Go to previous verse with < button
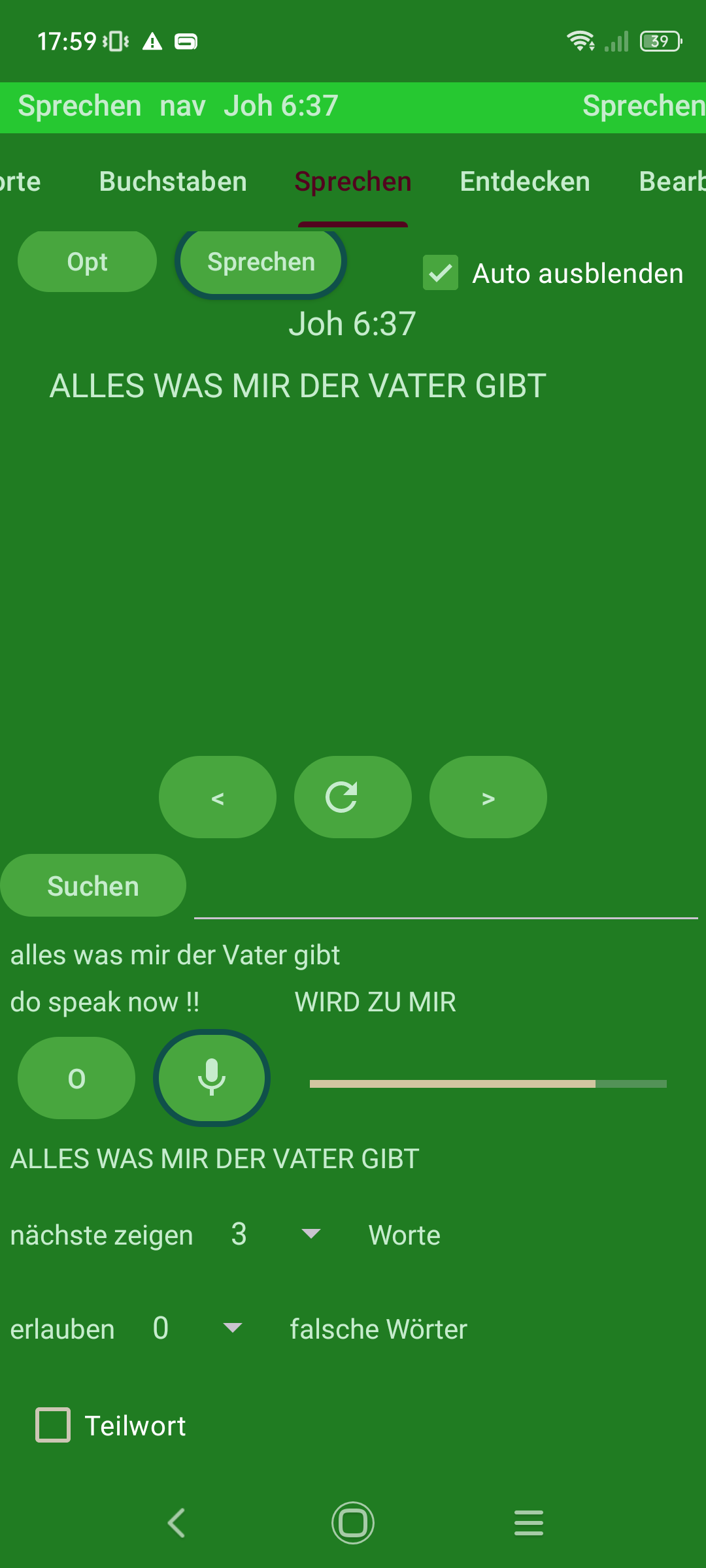The width and height of the screenshot is (706, 1568). [218, 797]
